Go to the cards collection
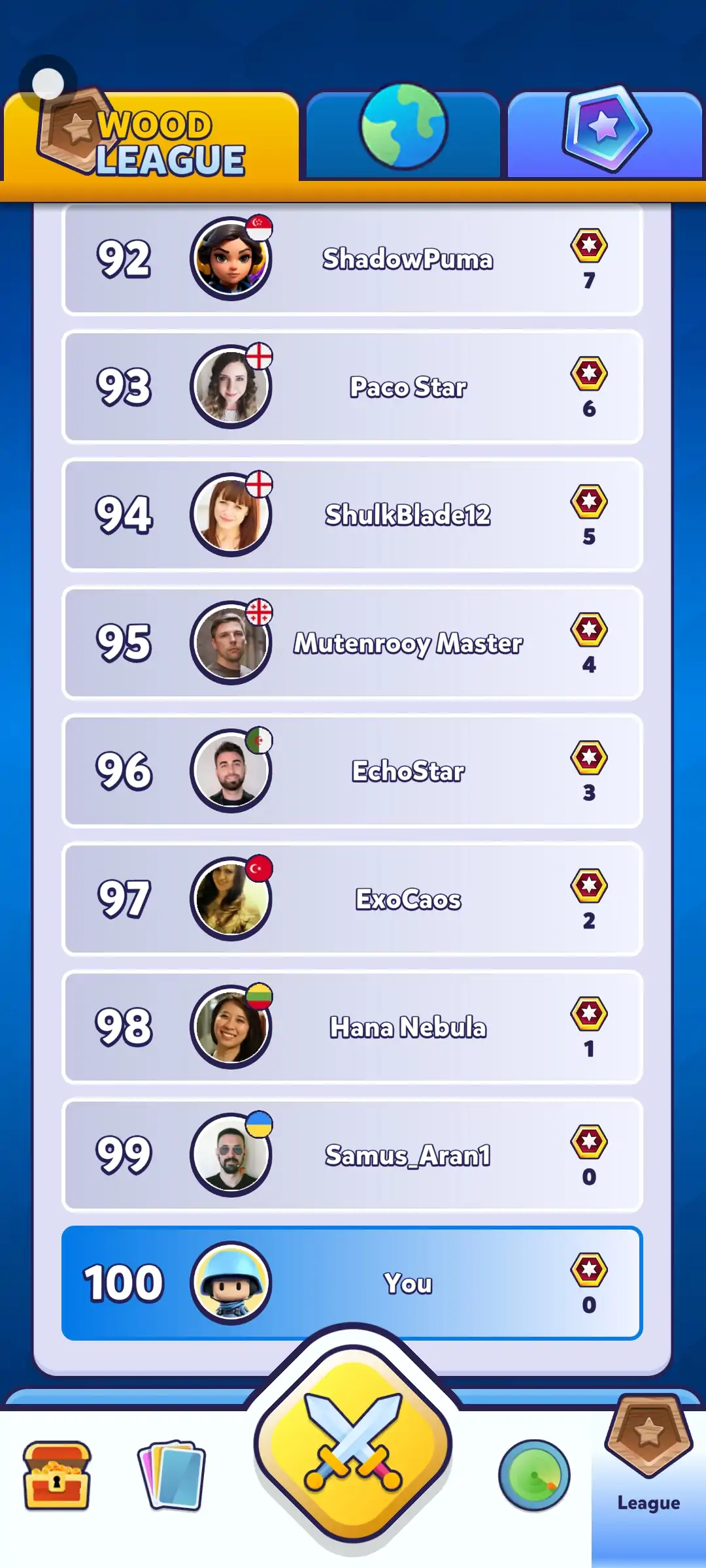 click(172, 1475)
